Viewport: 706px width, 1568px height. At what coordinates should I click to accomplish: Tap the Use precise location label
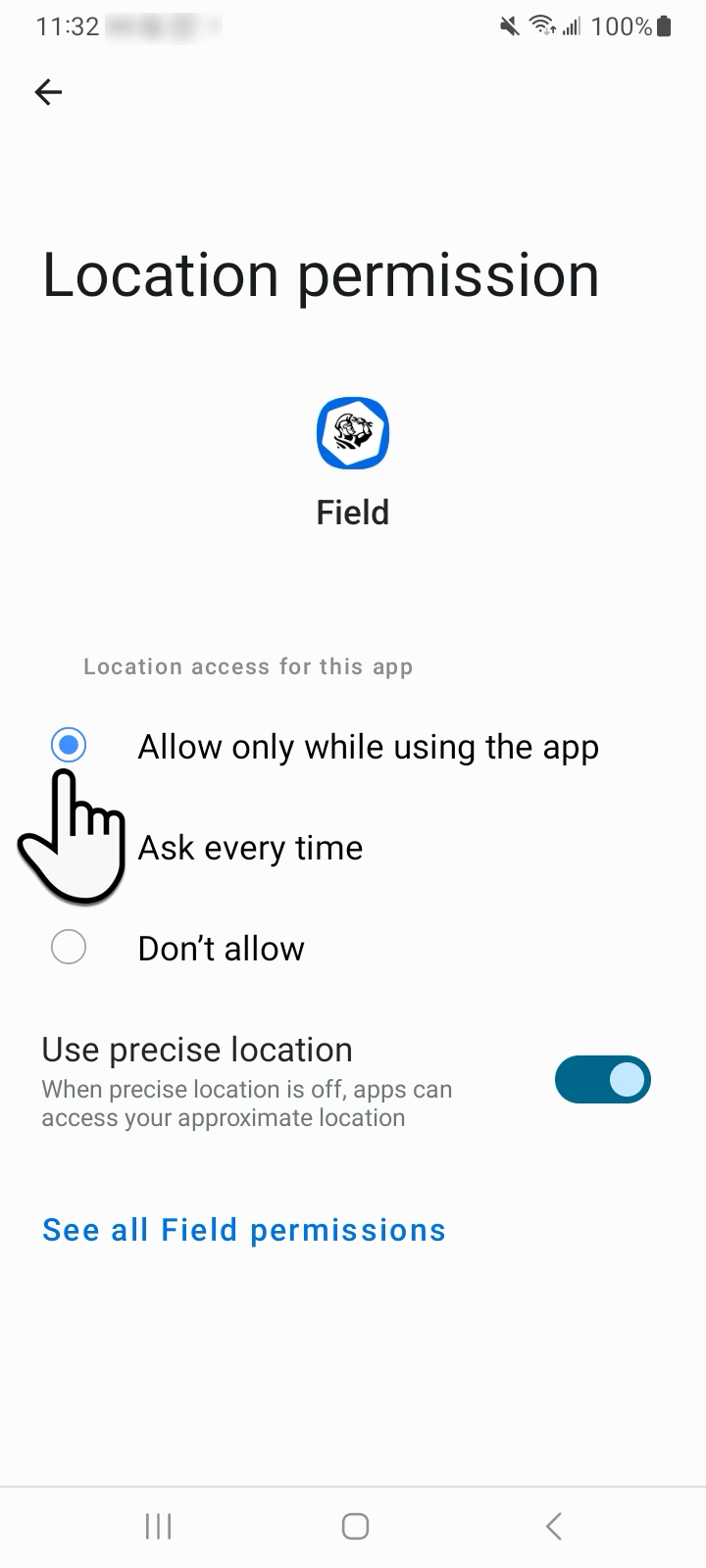coord(196,1049)
